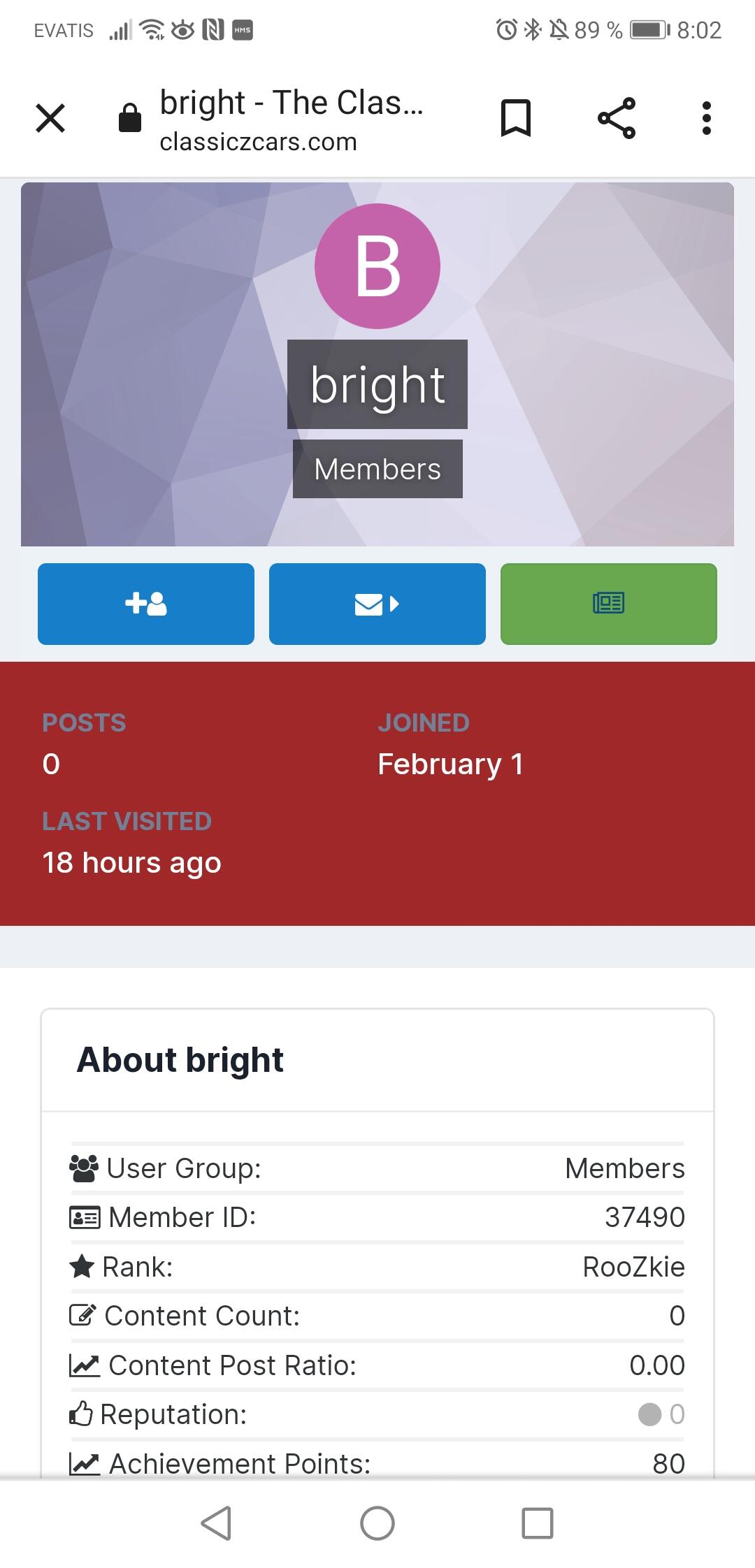Screen dimensions: 755x1568
Task: Tap the green newspaper button
Action: pos(609,604)
